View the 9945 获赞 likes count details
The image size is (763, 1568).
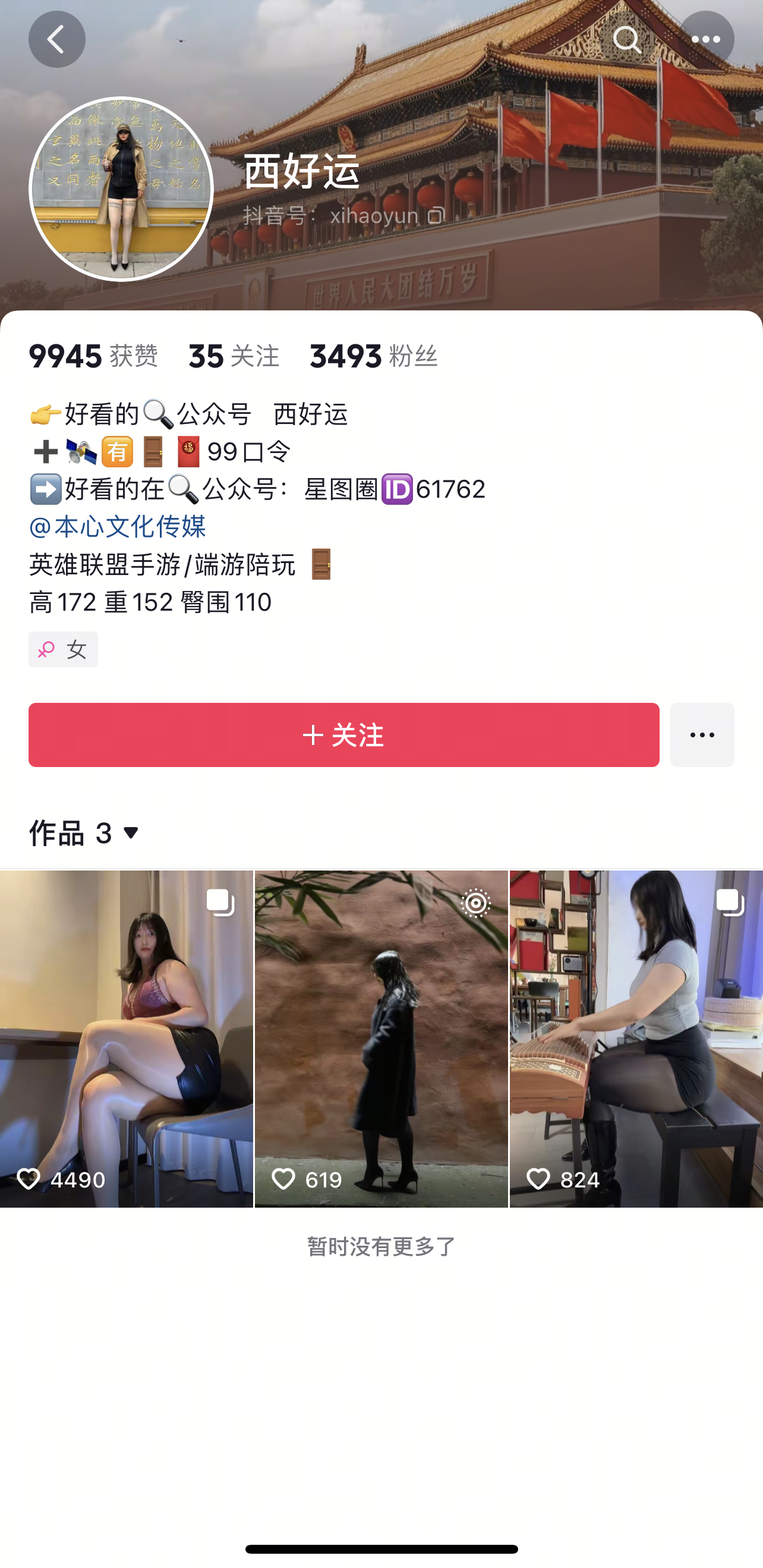tap(93, 356)
